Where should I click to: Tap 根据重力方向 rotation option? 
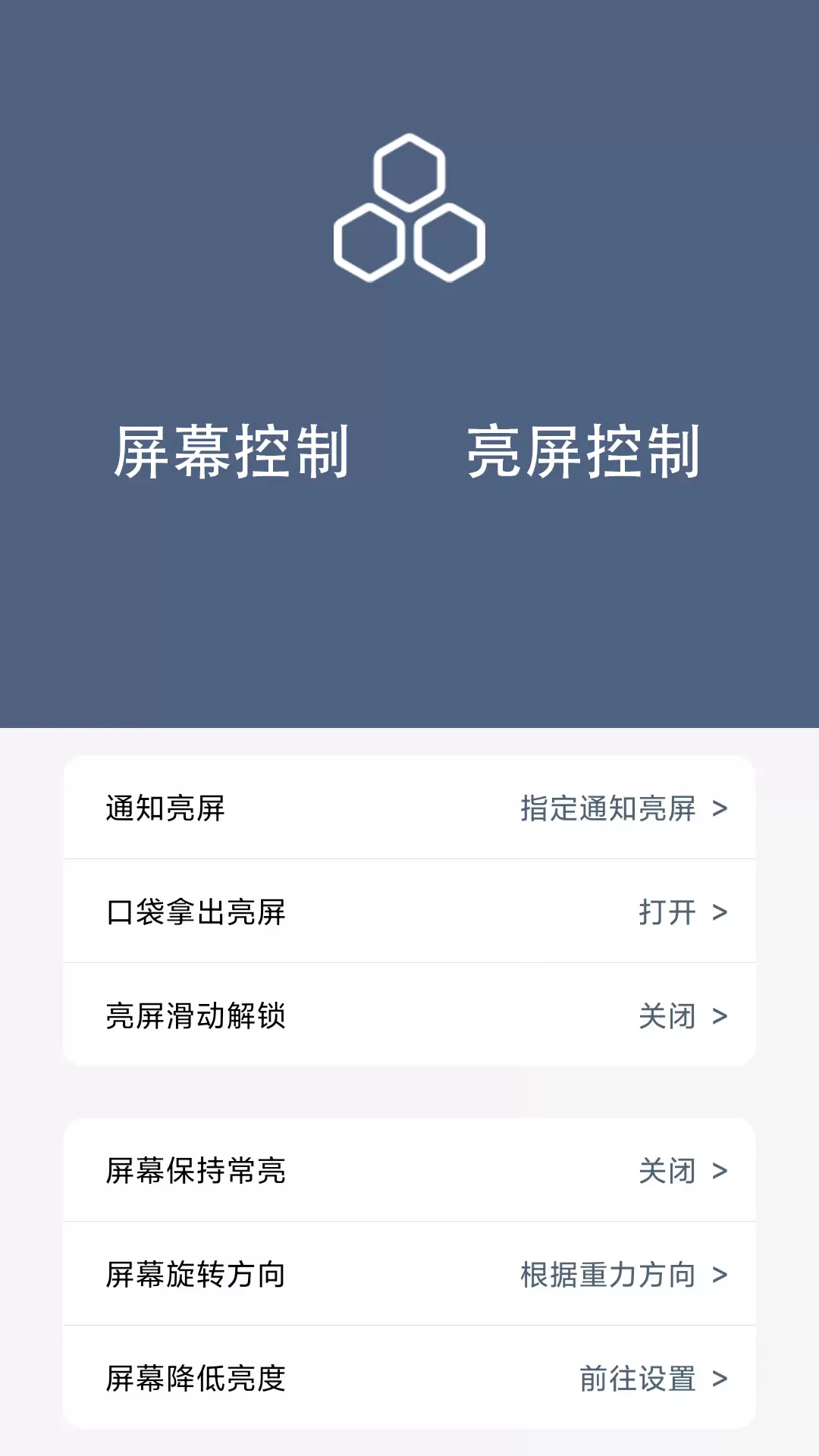pyautogui.click(x=607, y=1276)
